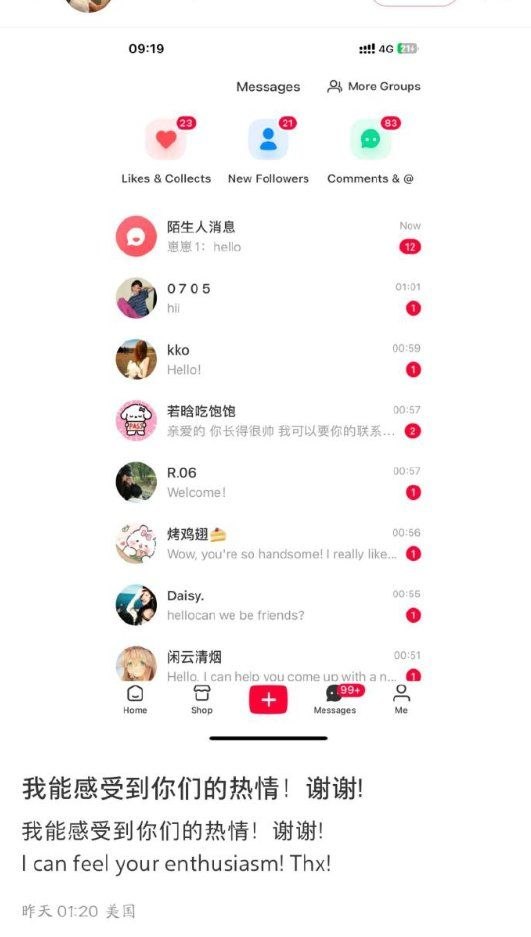Open the author's profile avatar
This screenshot has height=937, width=531.
[x=89, y=5]
